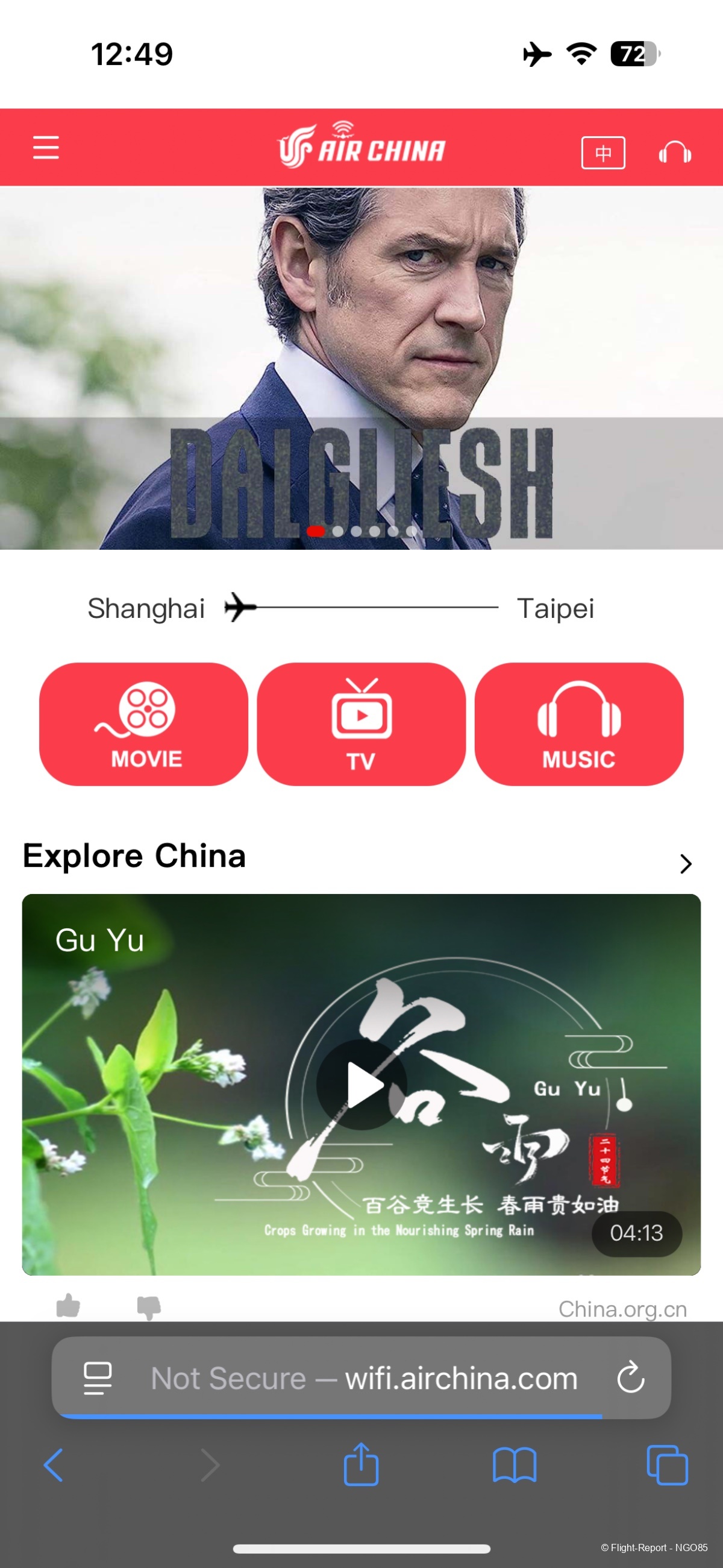Expand Explore China with the arrow
Screen dimensions: 723x1568
point(685,863)
